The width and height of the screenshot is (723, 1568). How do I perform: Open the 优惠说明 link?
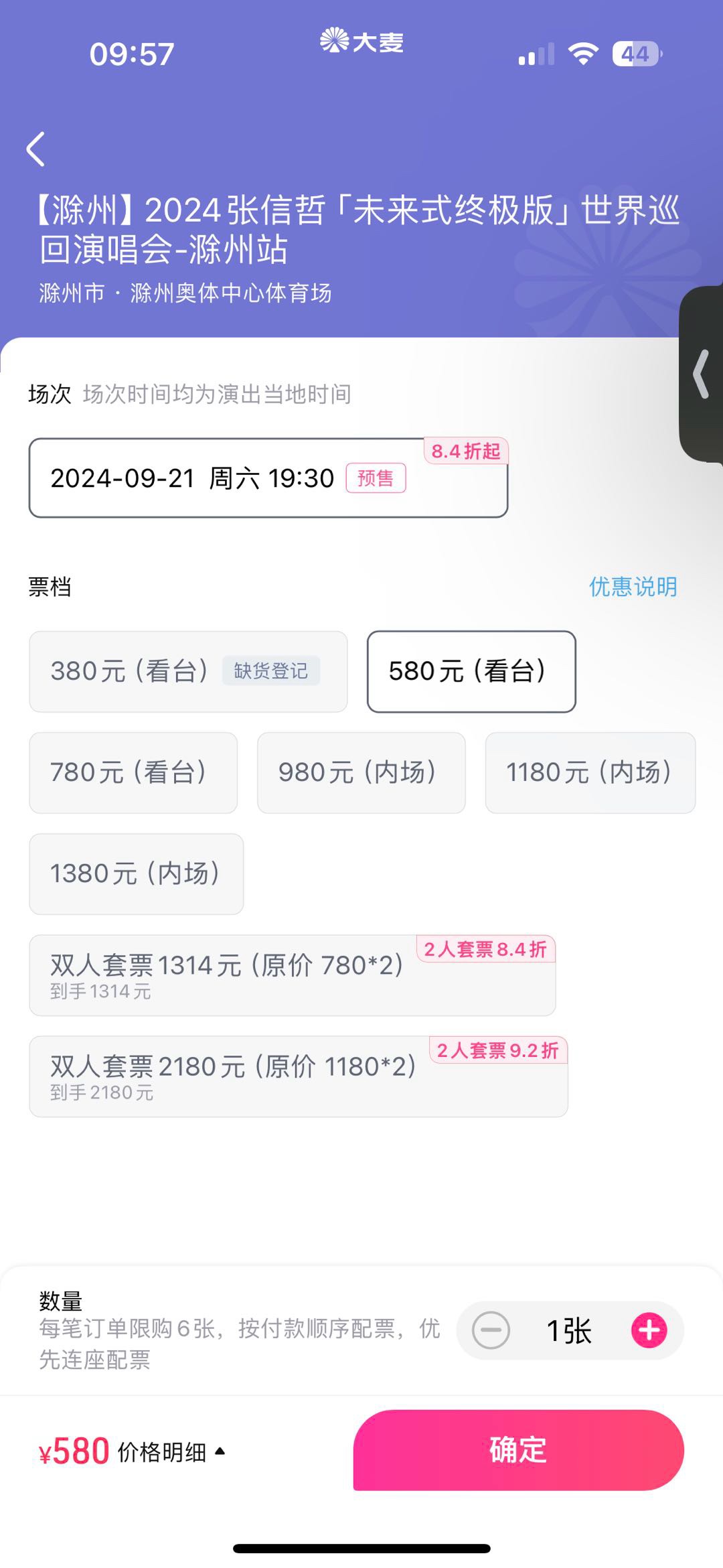tap(633, 587)
